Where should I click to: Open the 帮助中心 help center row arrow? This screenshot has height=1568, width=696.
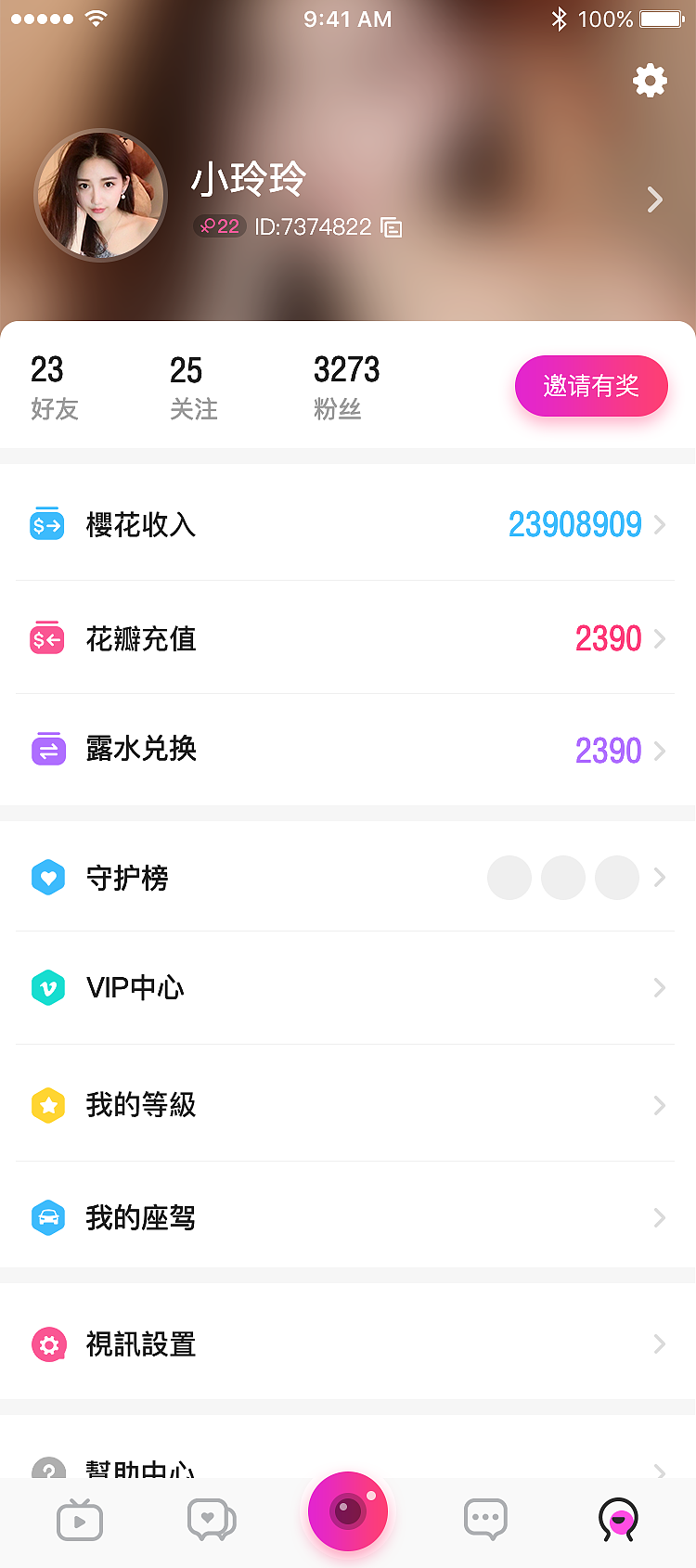660,1466
